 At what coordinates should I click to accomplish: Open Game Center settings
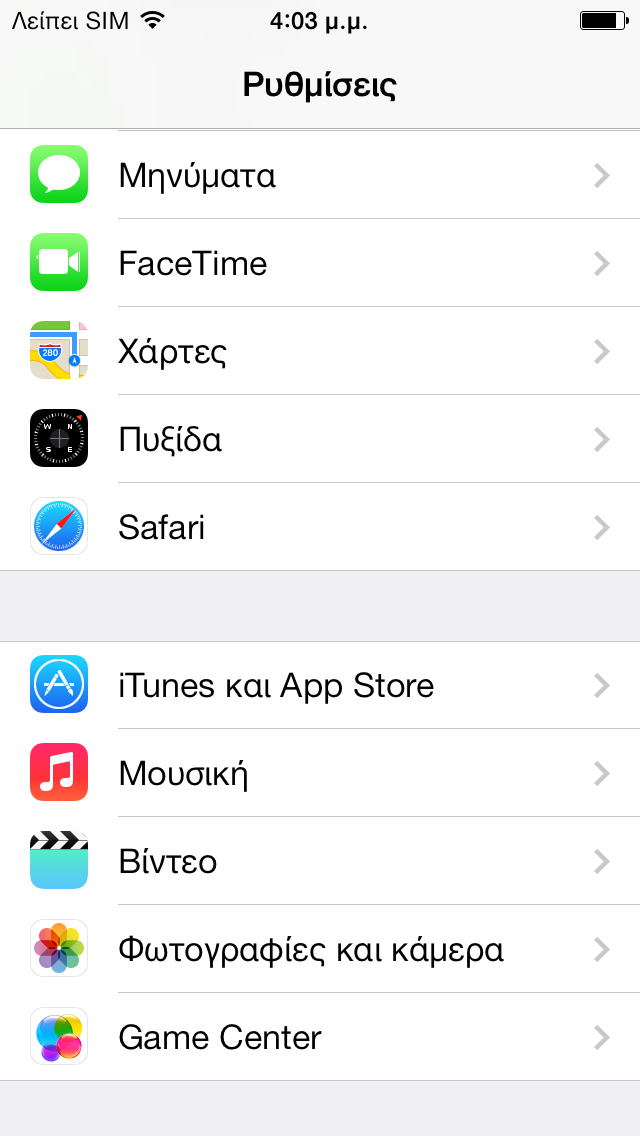320,1037
